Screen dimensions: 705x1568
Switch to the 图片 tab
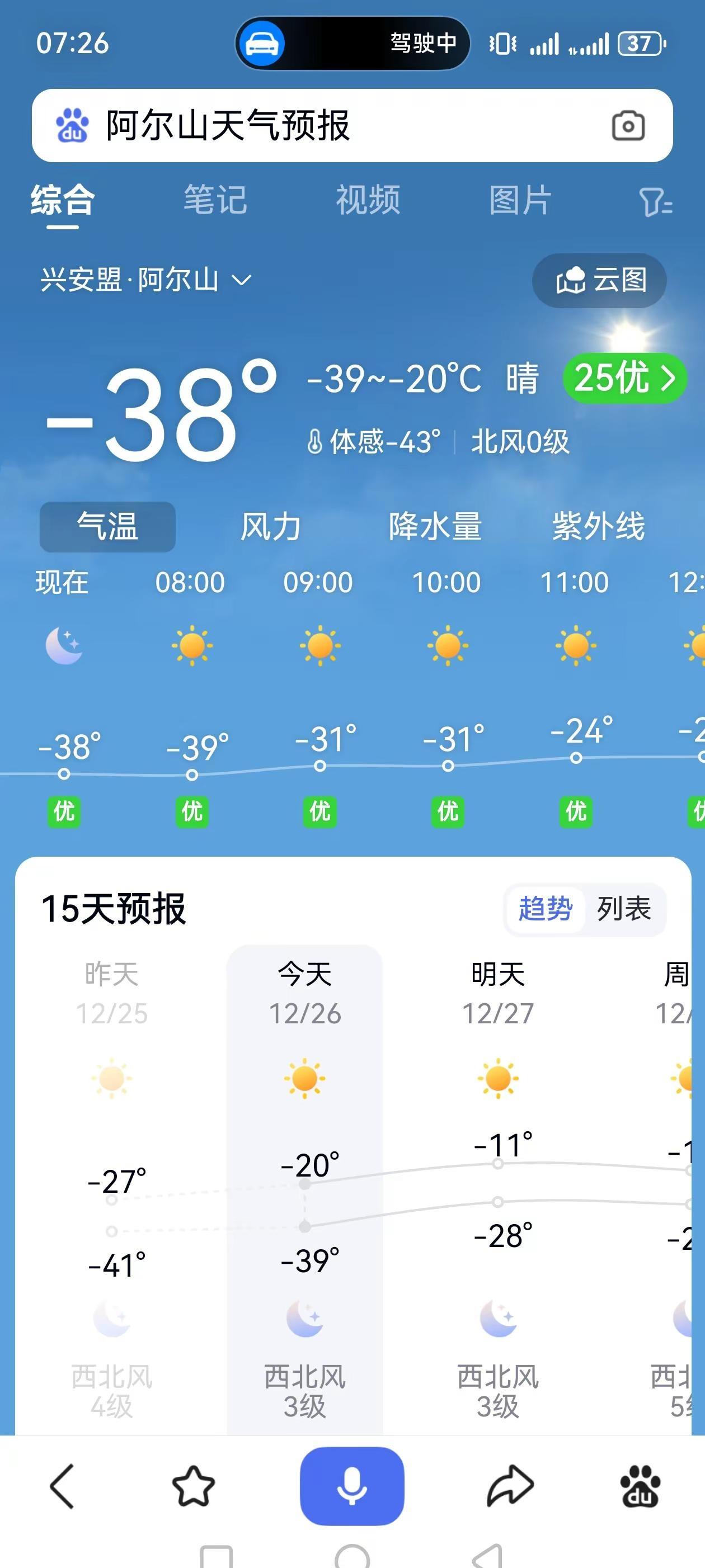521,201
